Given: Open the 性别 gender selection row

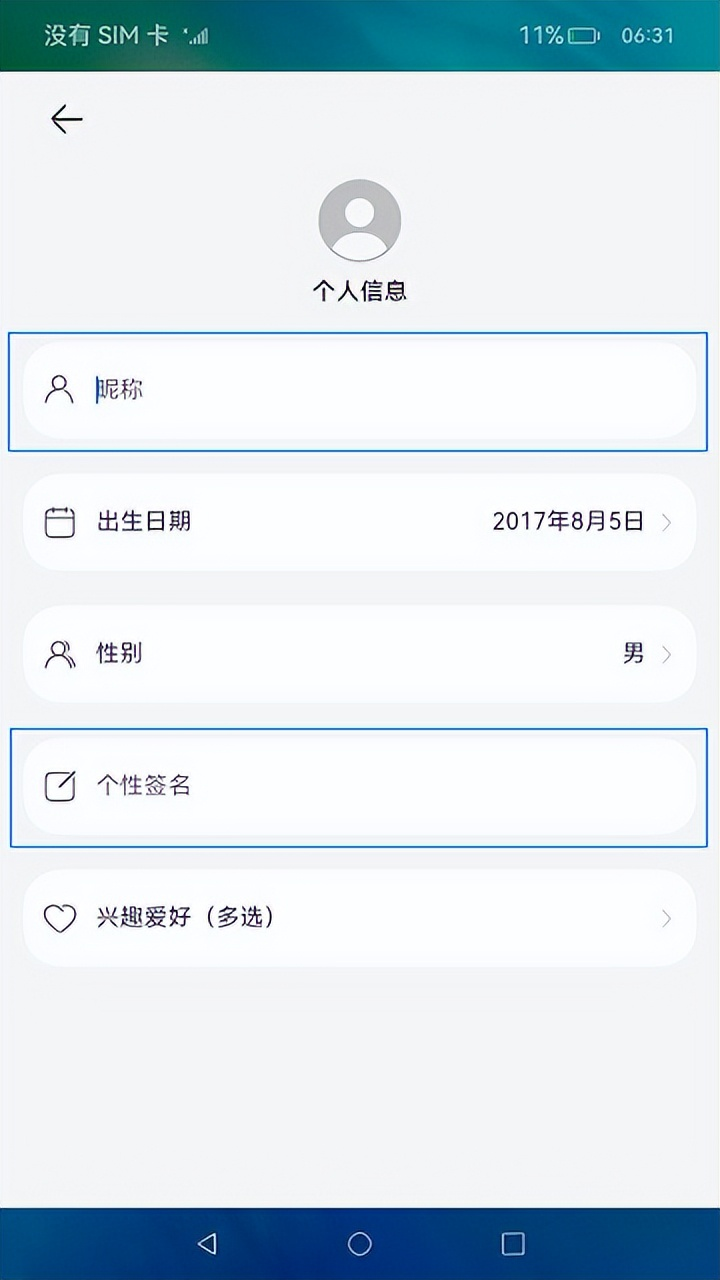Looking at the screenshot, I should coord(359,654).
